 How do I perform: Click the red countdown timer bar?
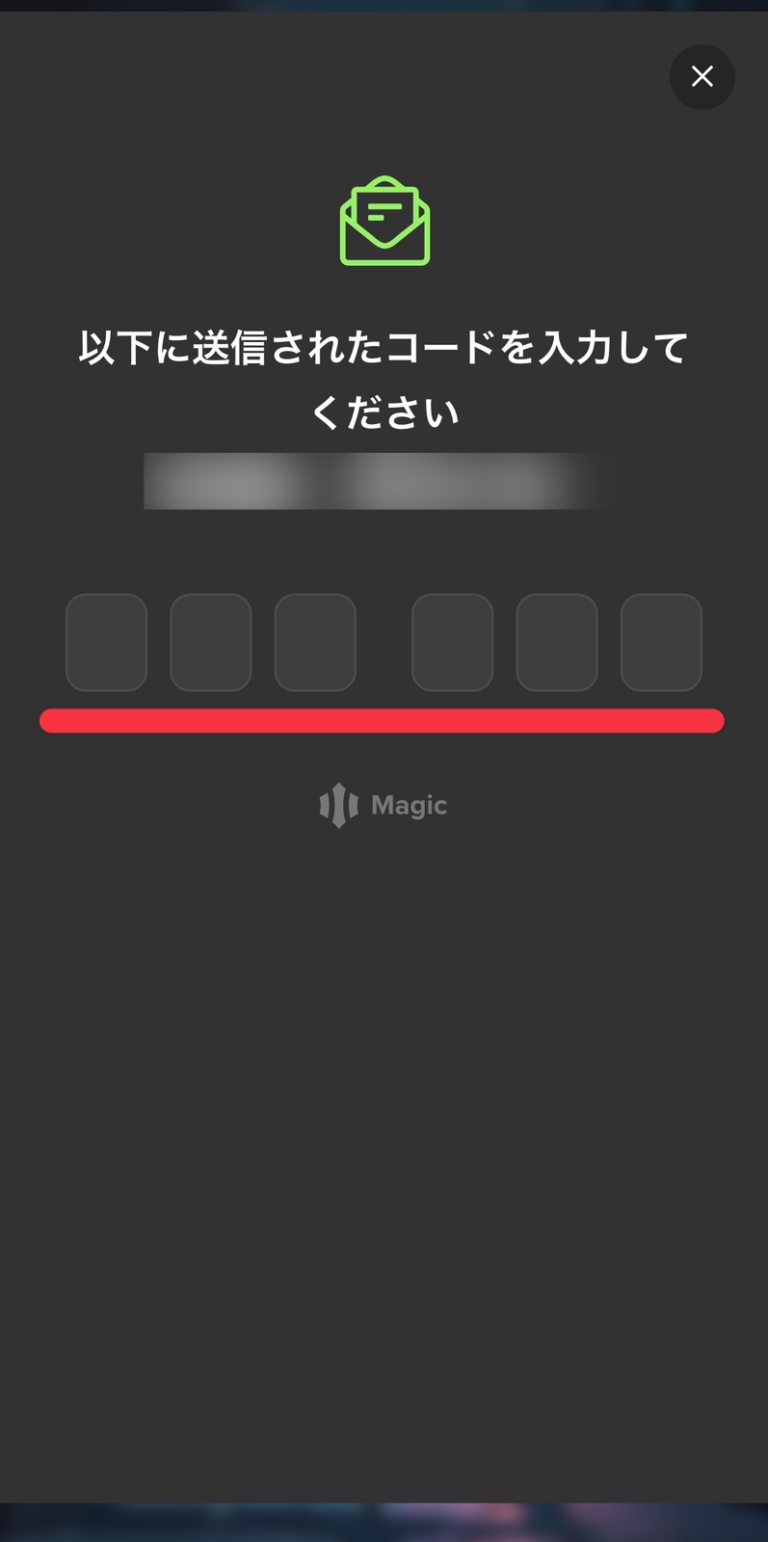383,721
